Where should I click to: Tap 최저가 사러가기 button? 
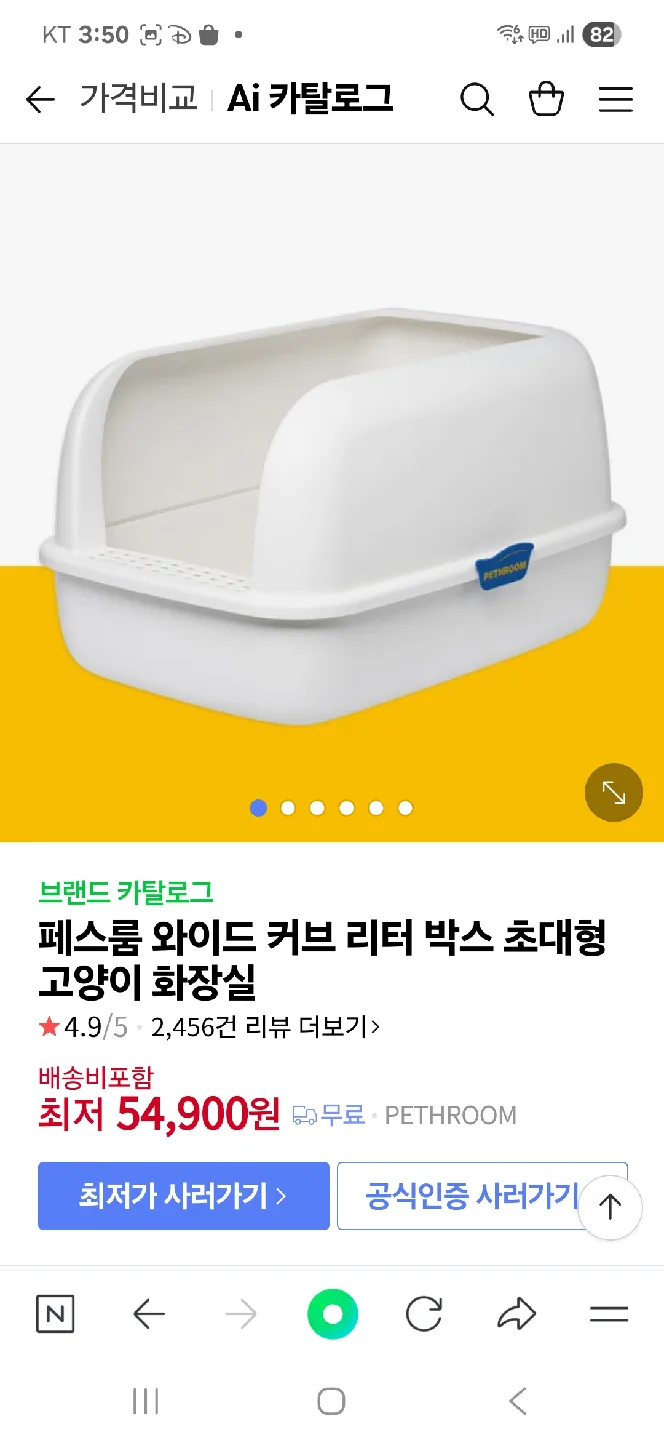pos(183,1195)
